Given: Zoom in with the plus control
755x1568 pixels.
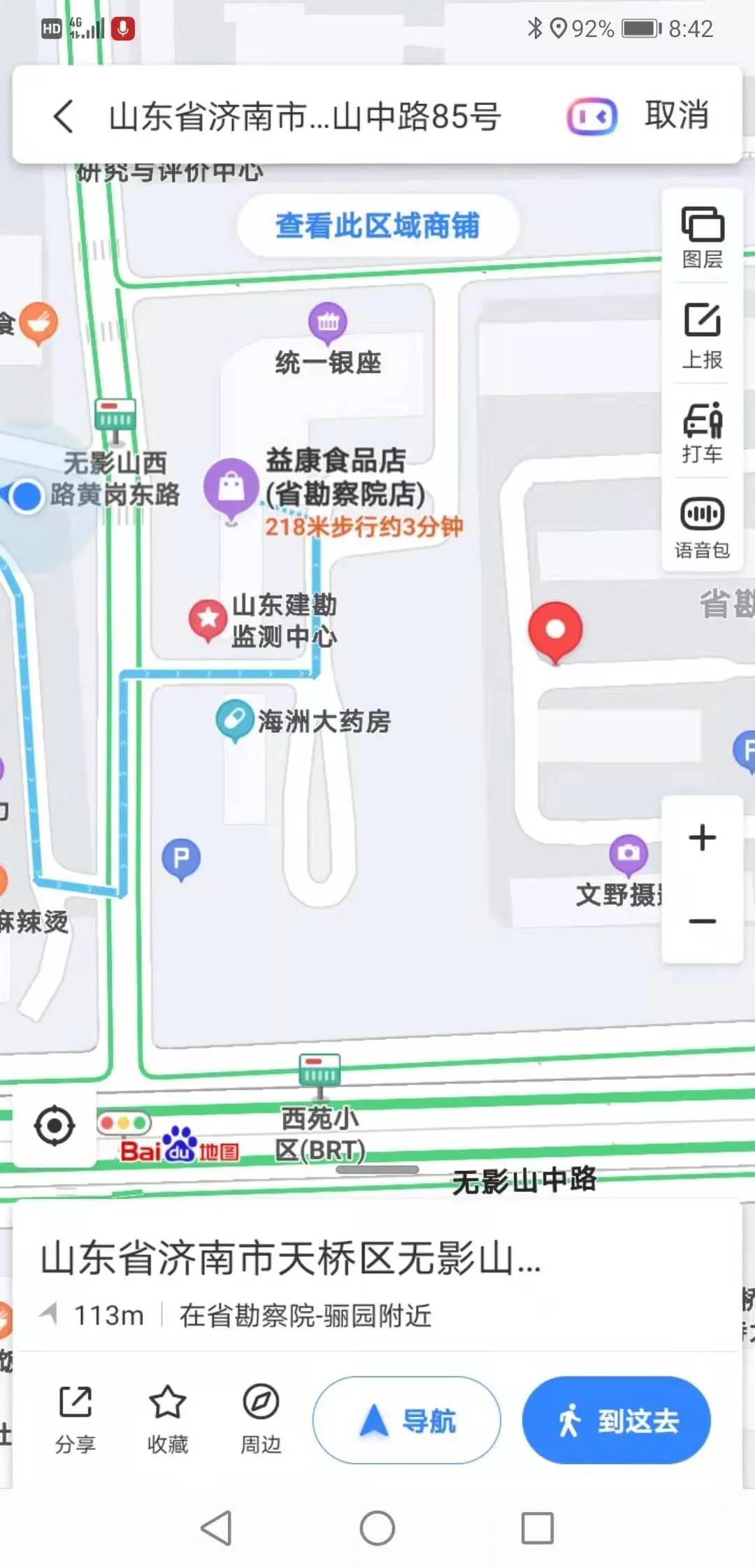Looking at the screenshot, I should pos(702,838).
